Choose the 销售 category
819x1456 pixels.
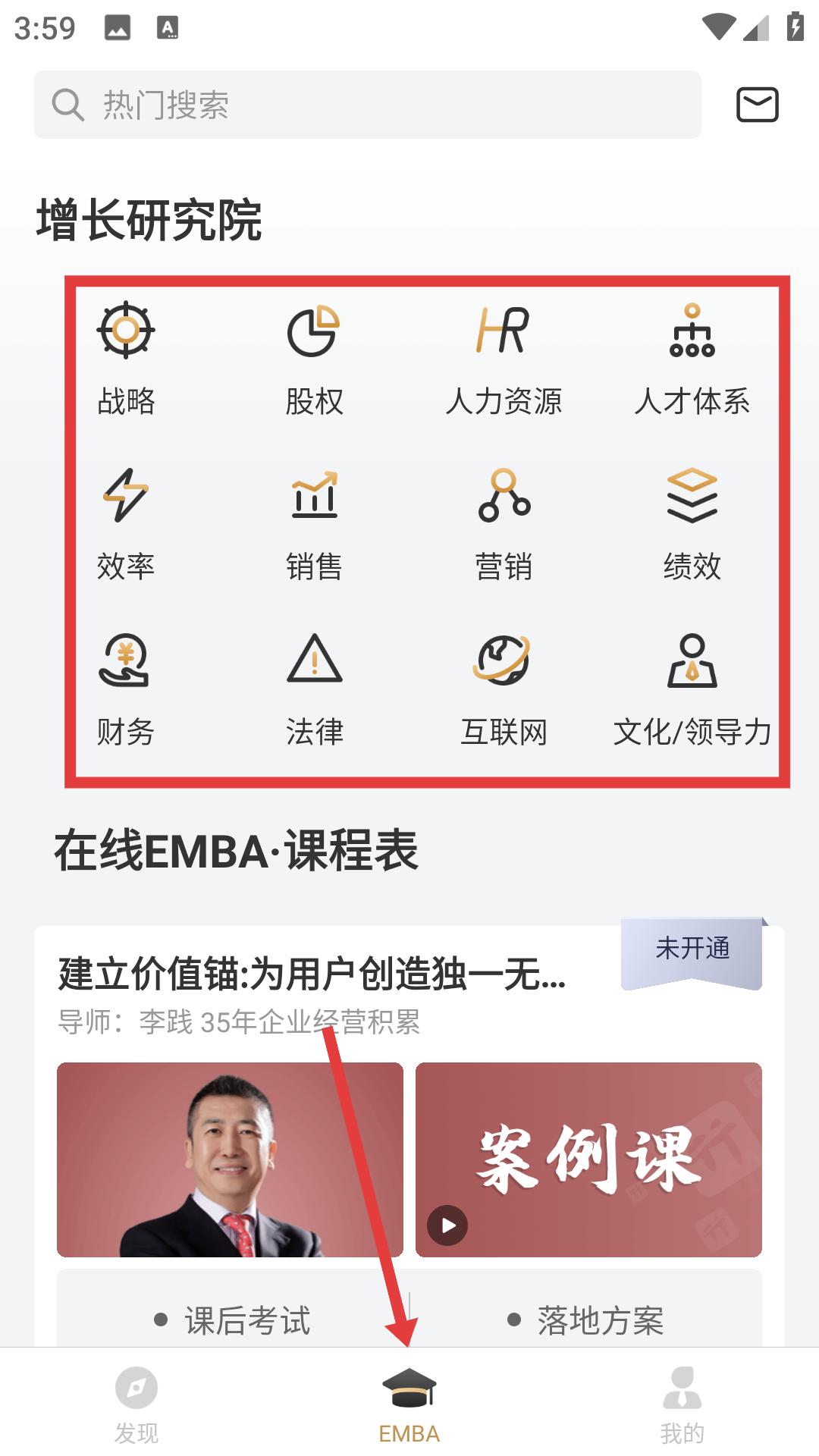(x=314, y=523)
